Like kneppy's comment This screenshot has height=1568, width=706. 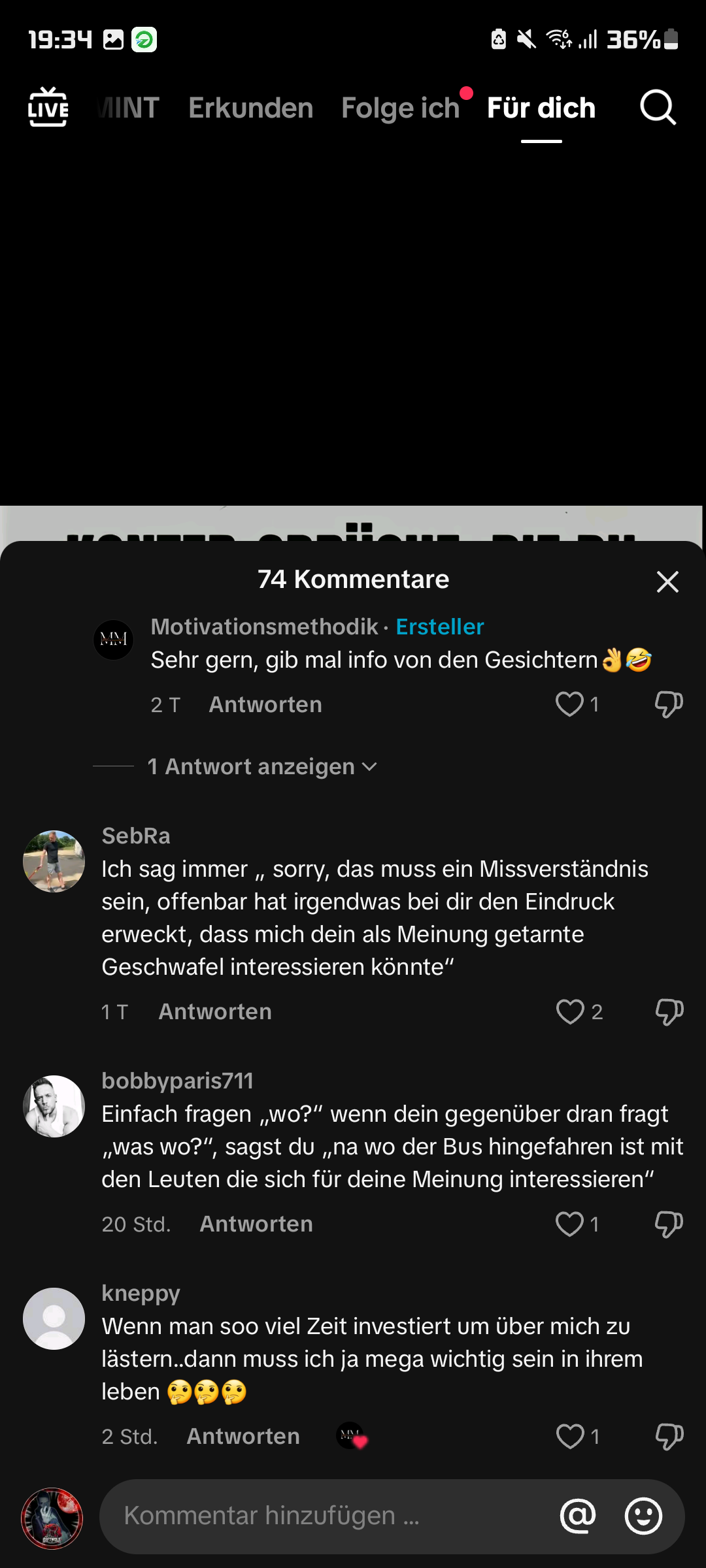pos(569,1436)
